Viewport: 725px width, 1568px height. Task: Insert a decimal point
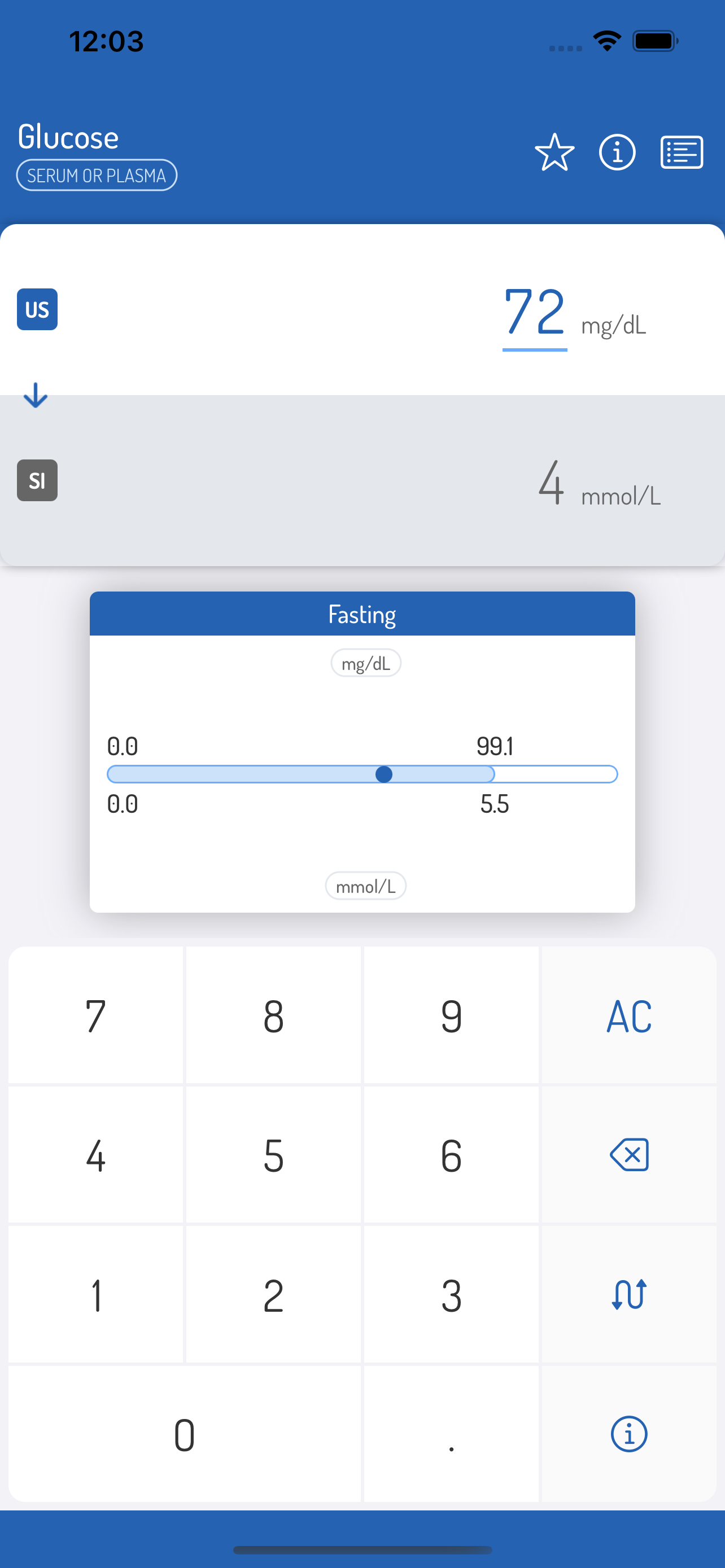click(451, 1435)
